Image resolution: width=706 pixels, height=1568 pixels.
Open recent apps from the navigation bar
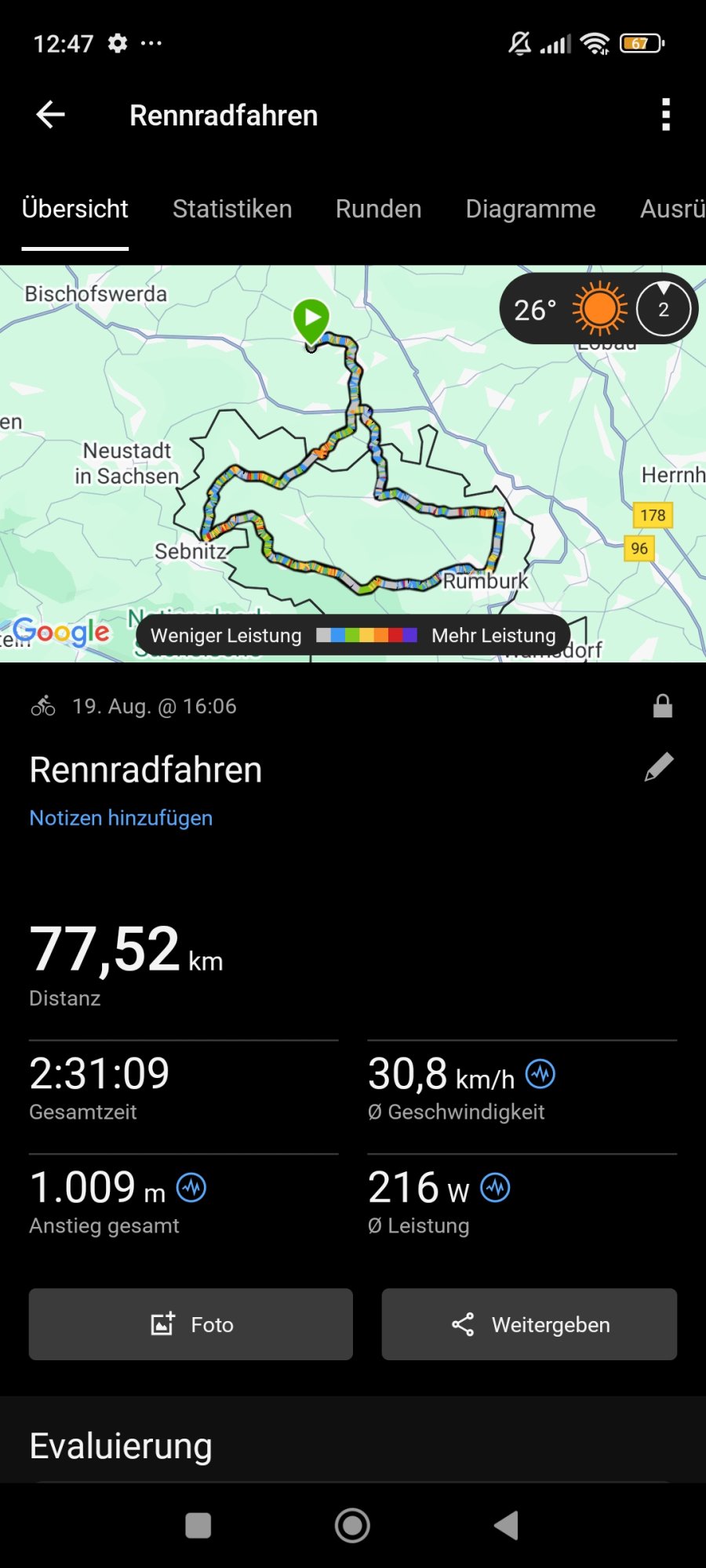tap(198, 1526)
